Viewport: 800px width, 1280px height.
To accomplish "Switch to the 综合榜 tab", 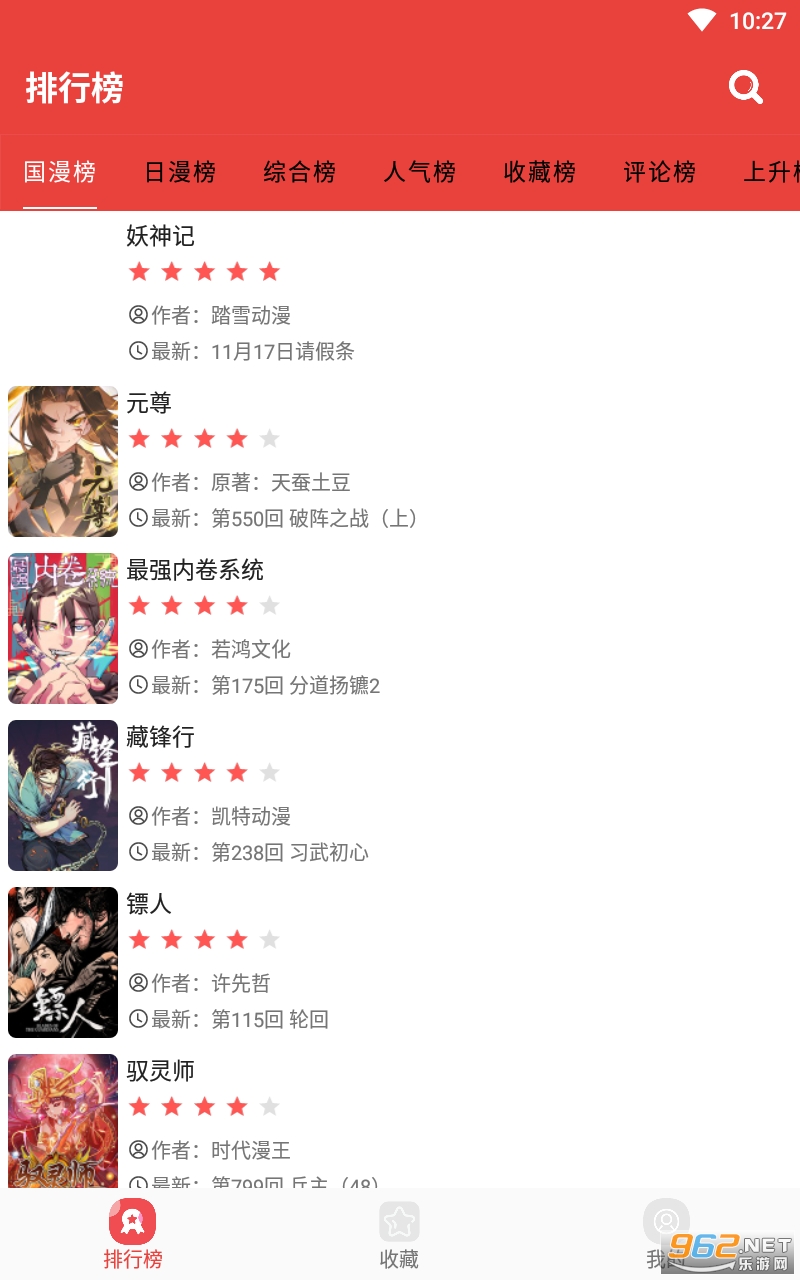I will tap(300, 172).
